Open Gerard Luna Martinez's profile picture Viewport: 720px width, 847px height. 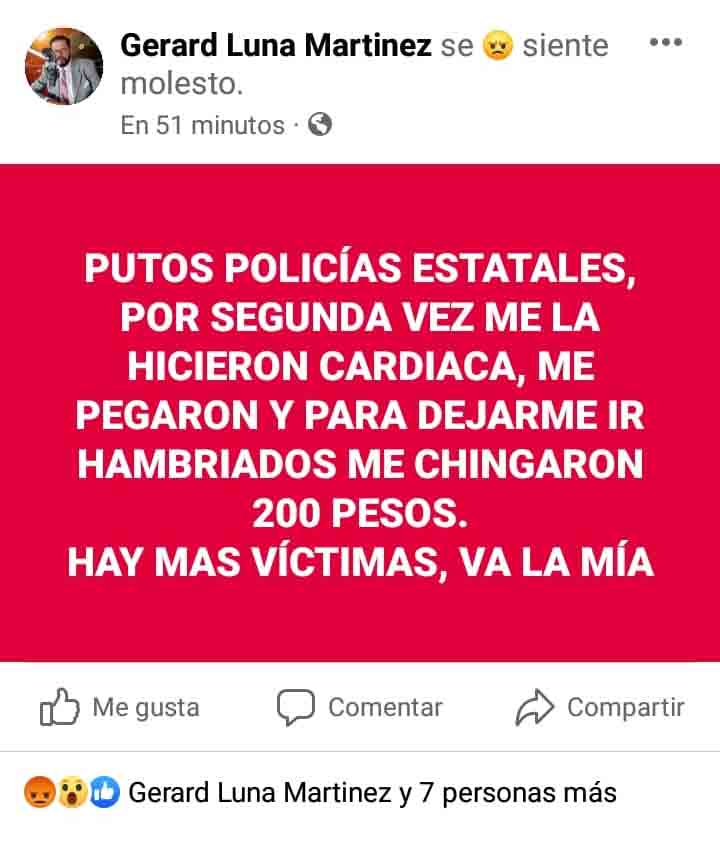(x=63, y=66)
